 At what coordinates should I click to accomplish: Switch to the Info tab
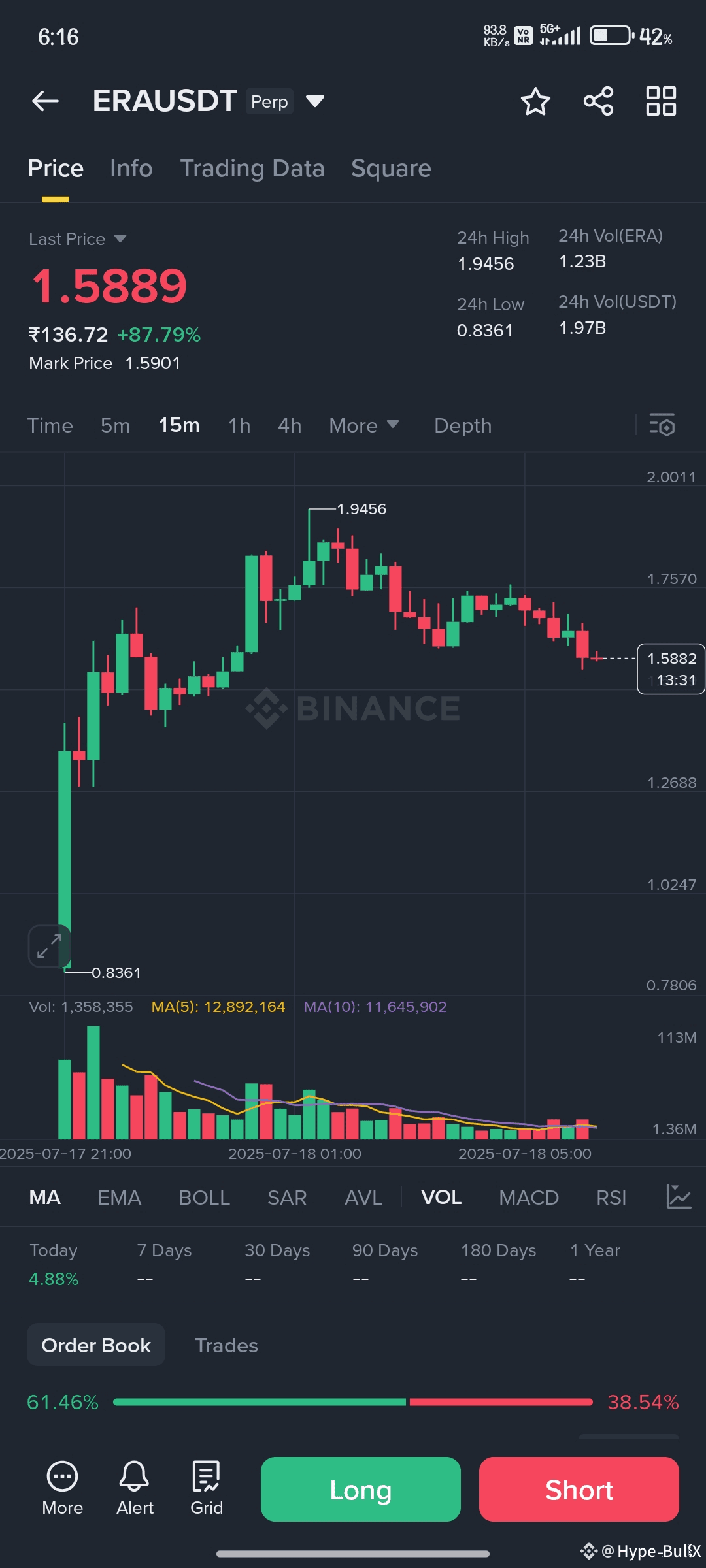click(x=131, y=169)
